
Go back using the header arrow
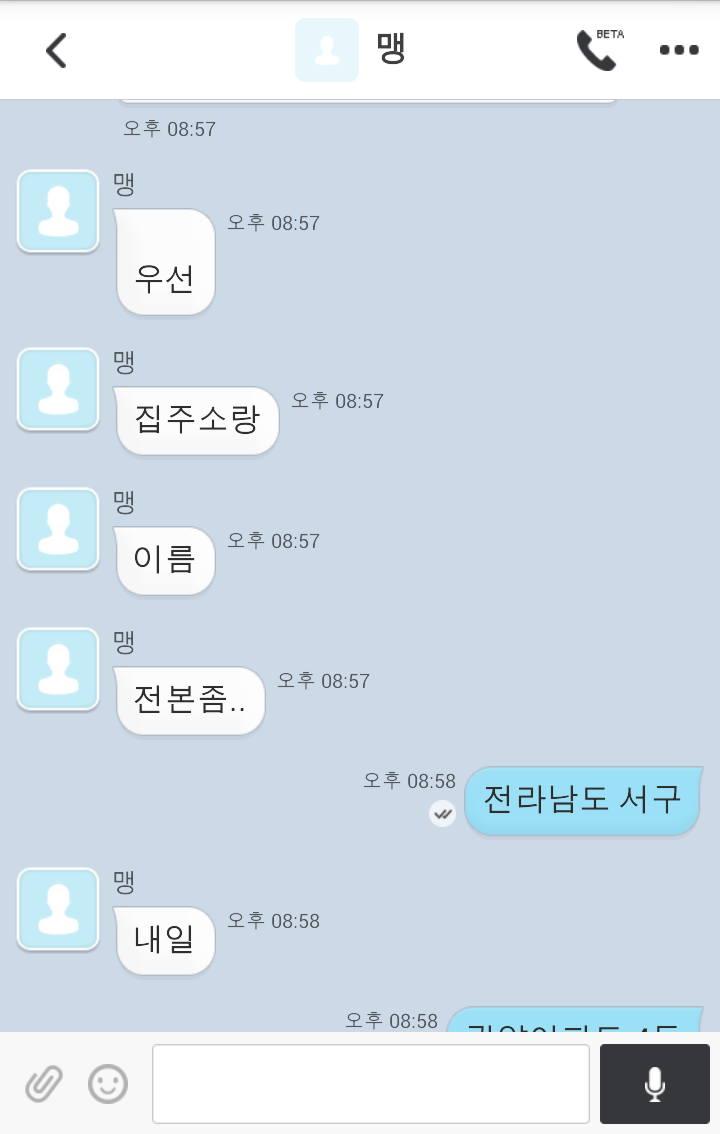pos(56,50)
